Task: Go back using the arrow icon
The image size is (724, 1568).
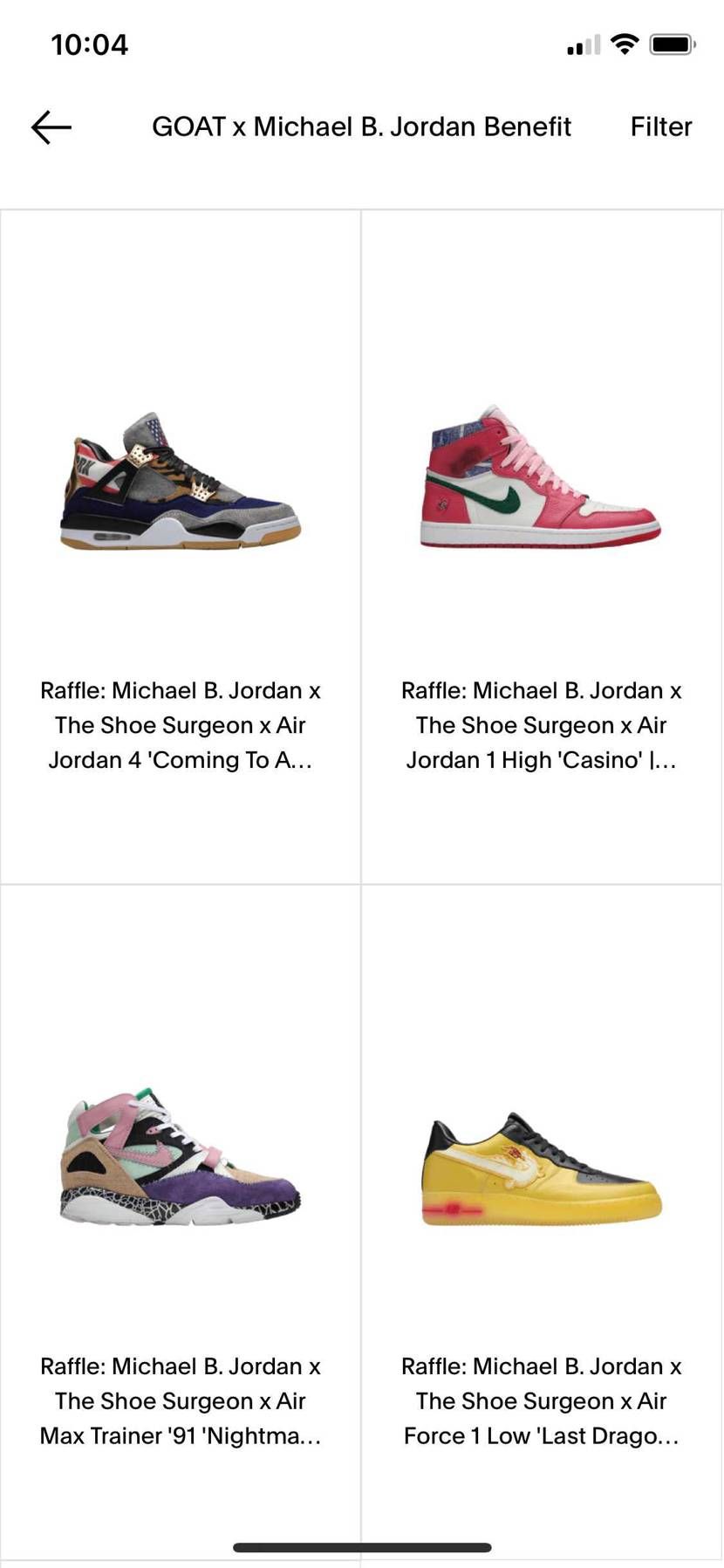Action: click(x=51, y=127)
